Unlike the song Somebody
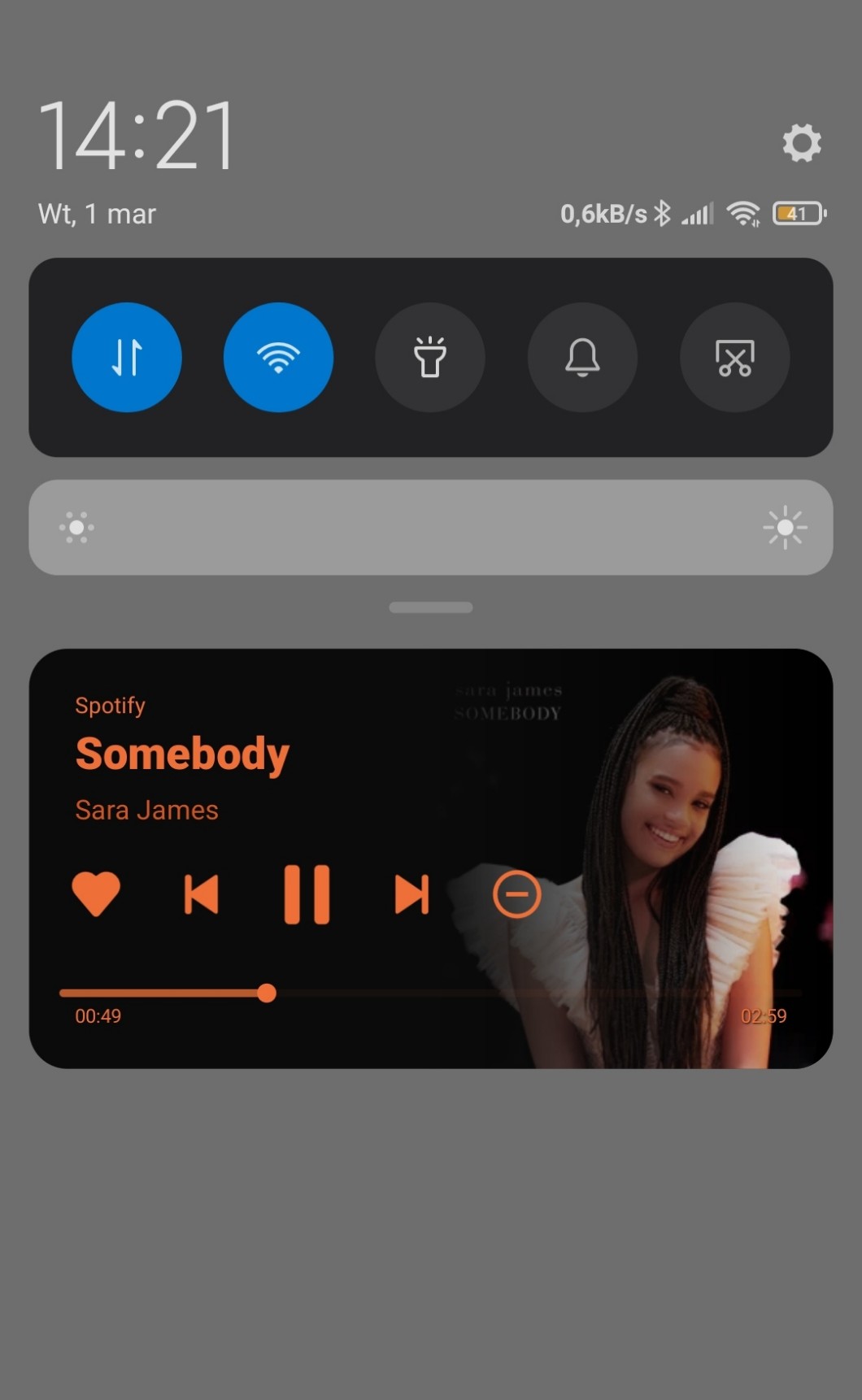This screenshot has width=862, height=1400. (96, 894)
